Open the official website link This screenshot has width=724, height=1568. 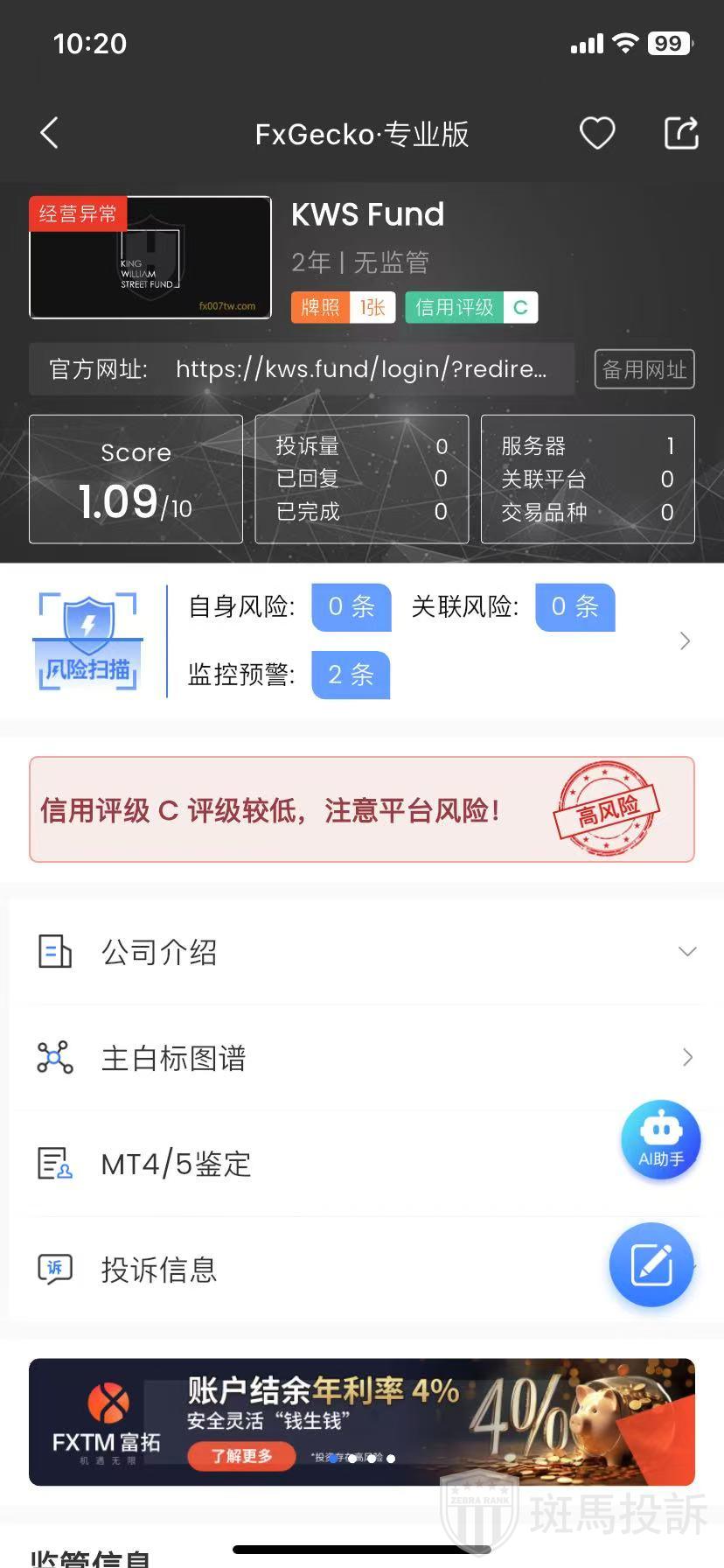click(x=360, y=369)
